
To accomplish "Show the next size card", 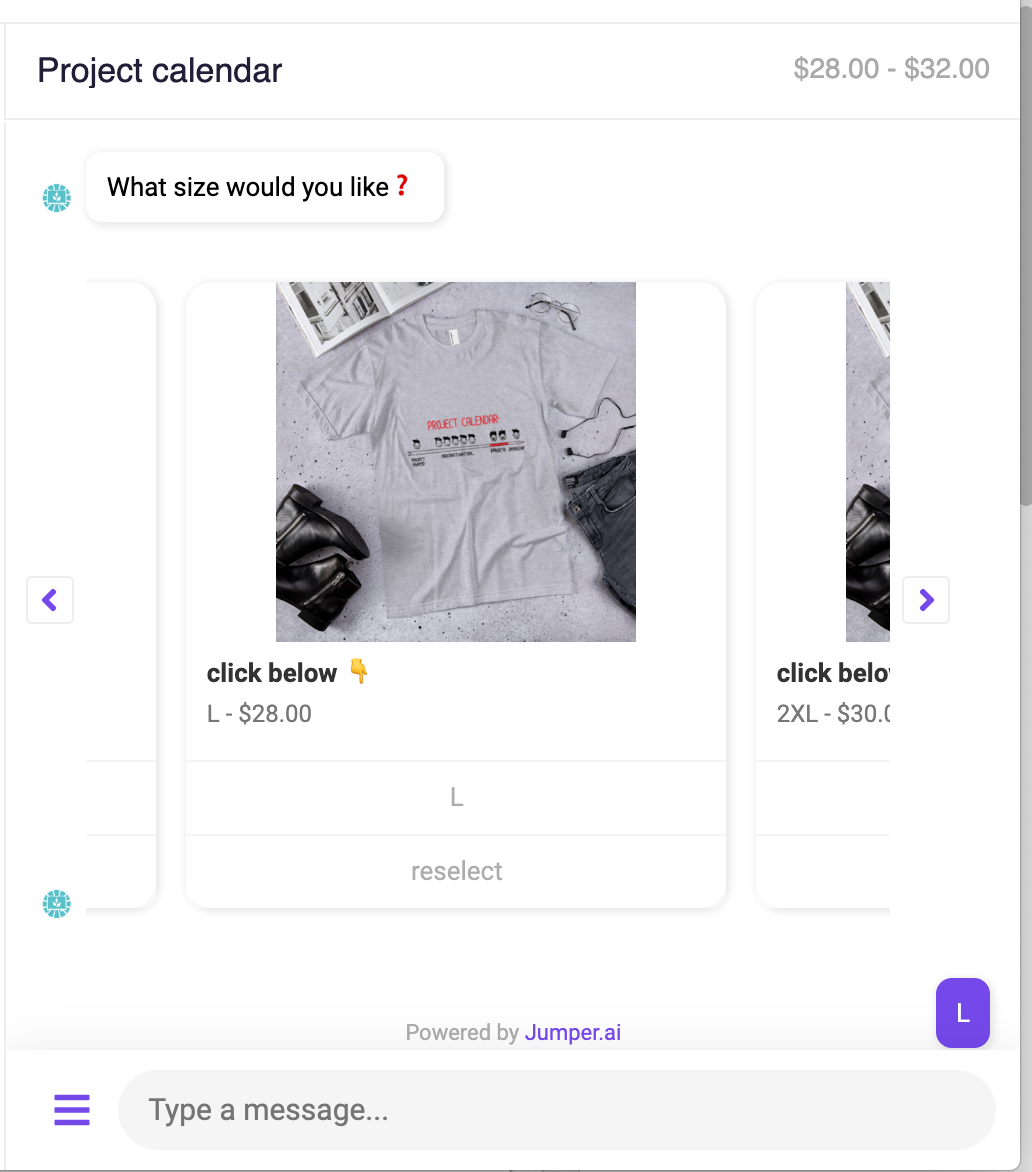I will pos(926,600).
